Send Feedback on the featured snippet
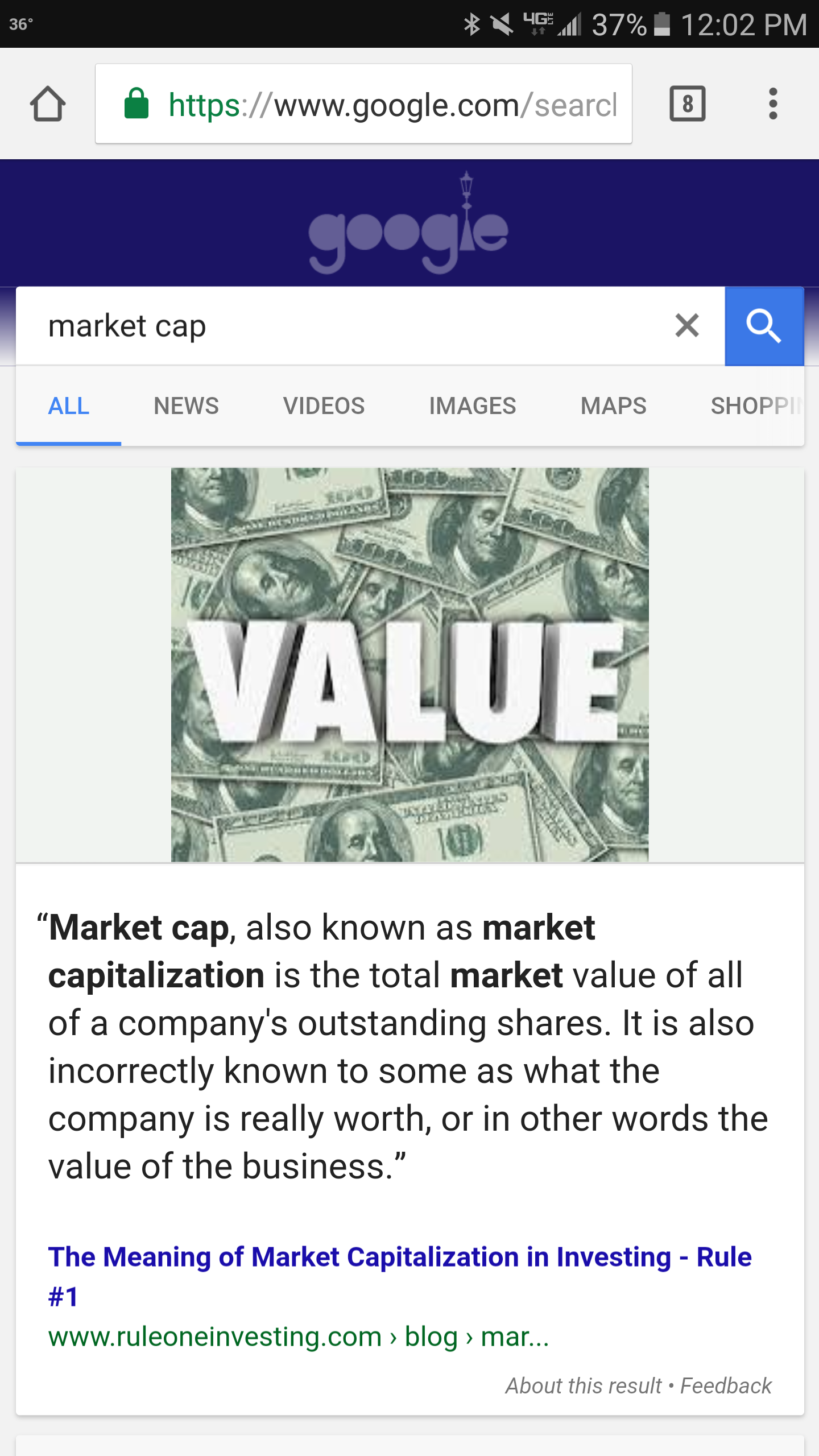819x1456 pixels. [x=726, y=1386]
